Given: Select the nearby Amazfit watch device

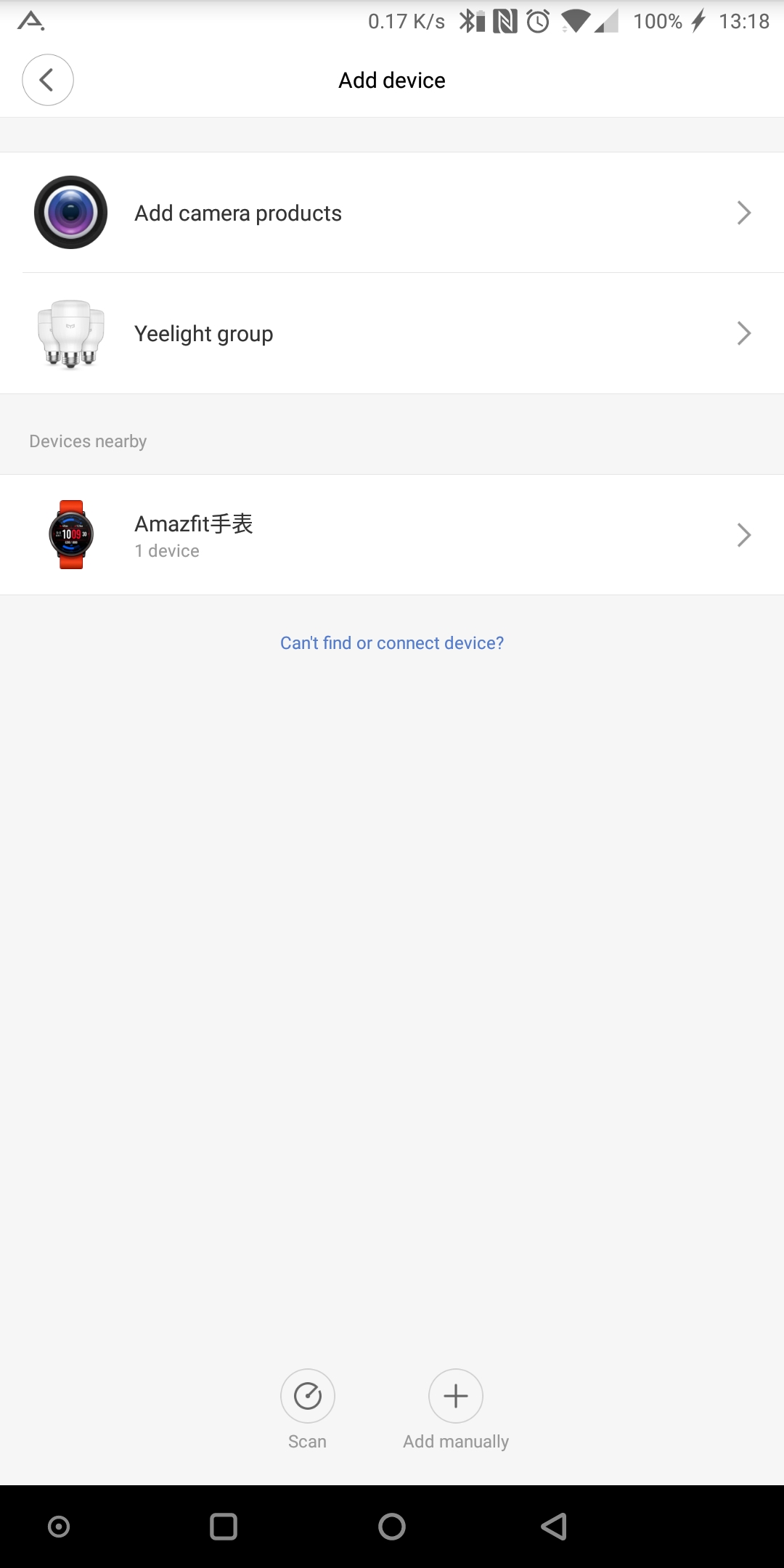Looking at the screenshot, I should coord(392,535).
